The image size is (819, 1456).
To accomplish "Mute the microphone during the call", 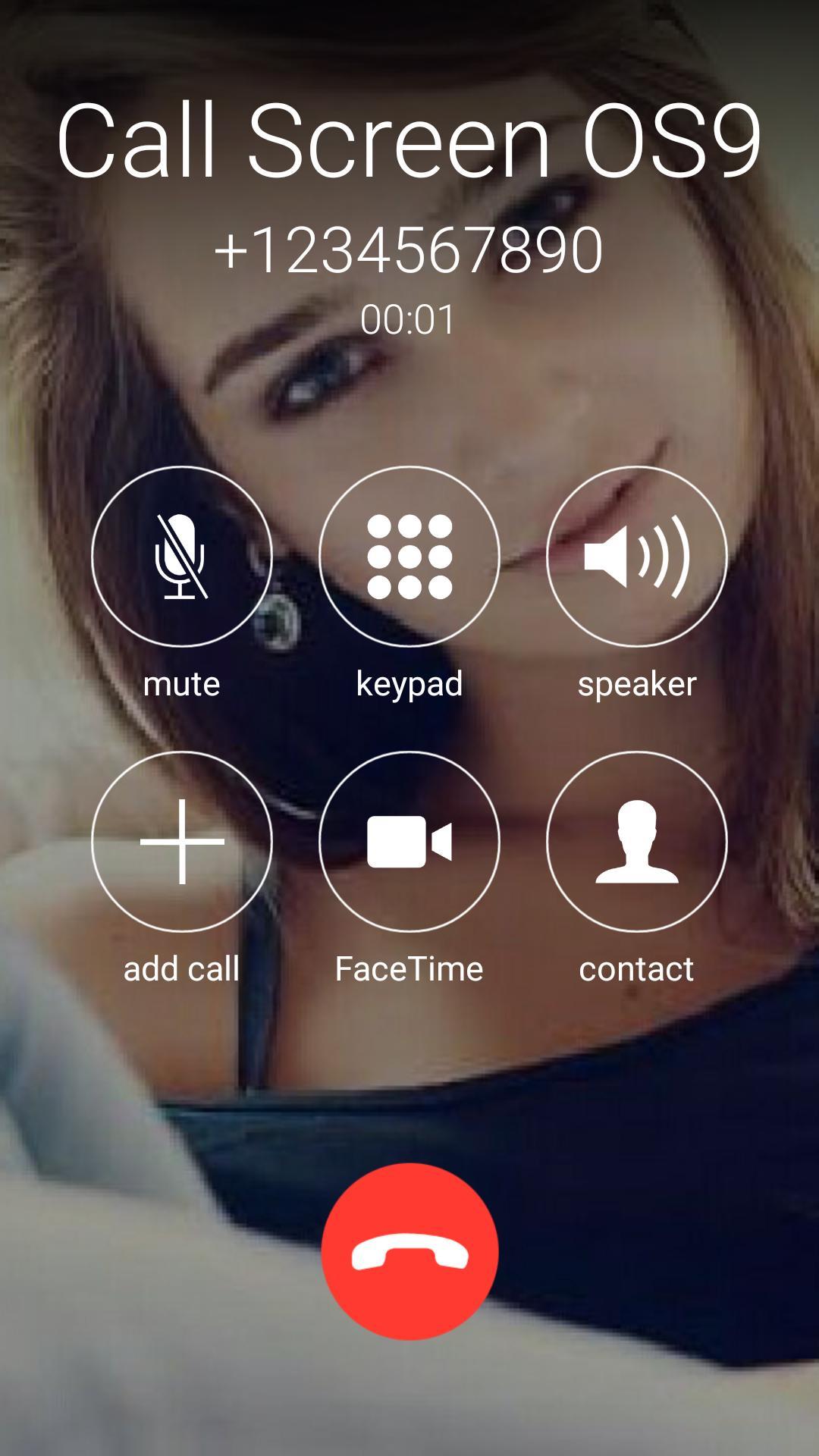I will 182,556.
